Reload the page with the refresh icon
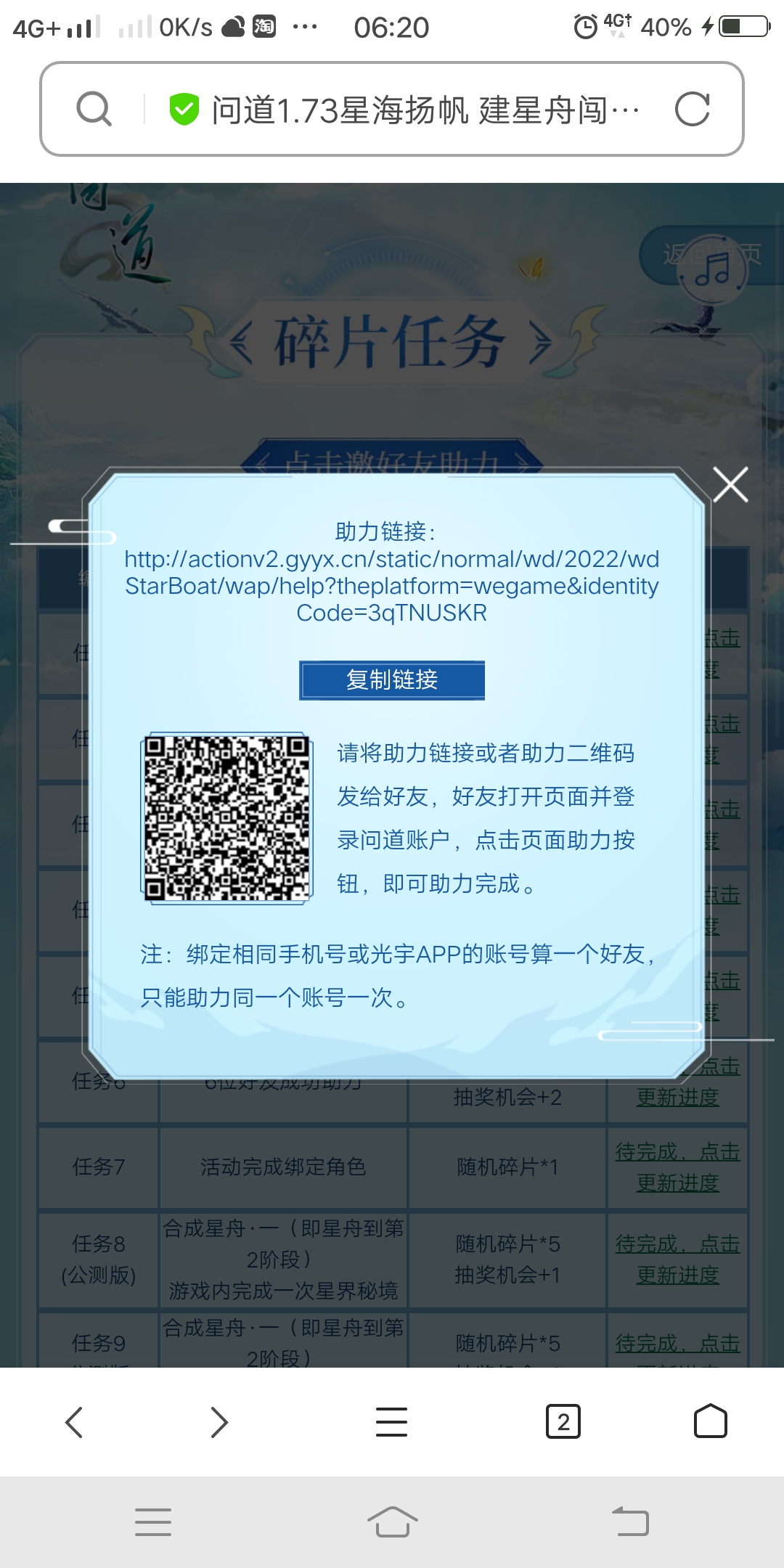Image resolution: width=784 pixels, height=1568 pixels. (x=692, y=110)
